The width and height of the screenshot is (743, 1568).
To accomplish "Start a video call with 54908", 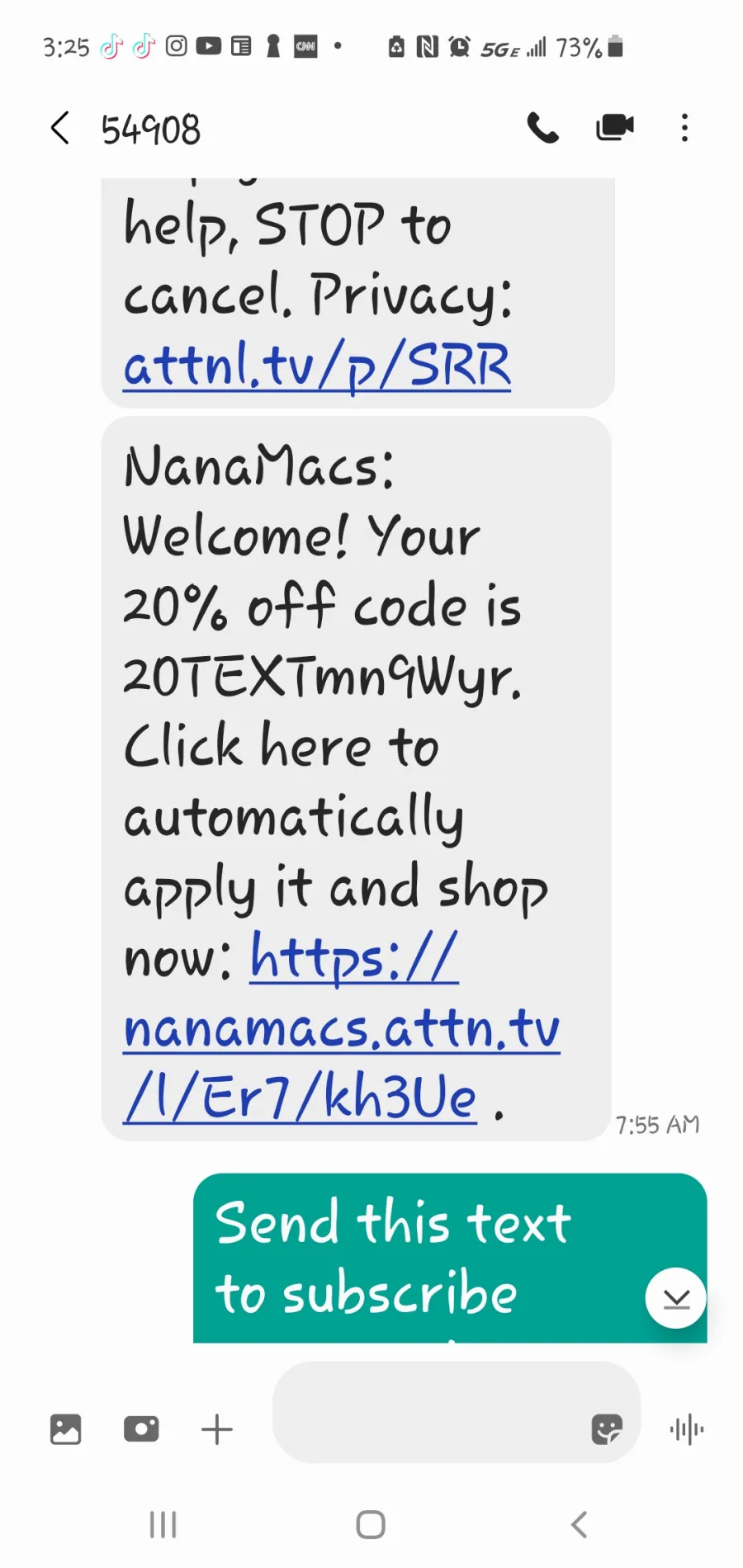I will [614, 128].
